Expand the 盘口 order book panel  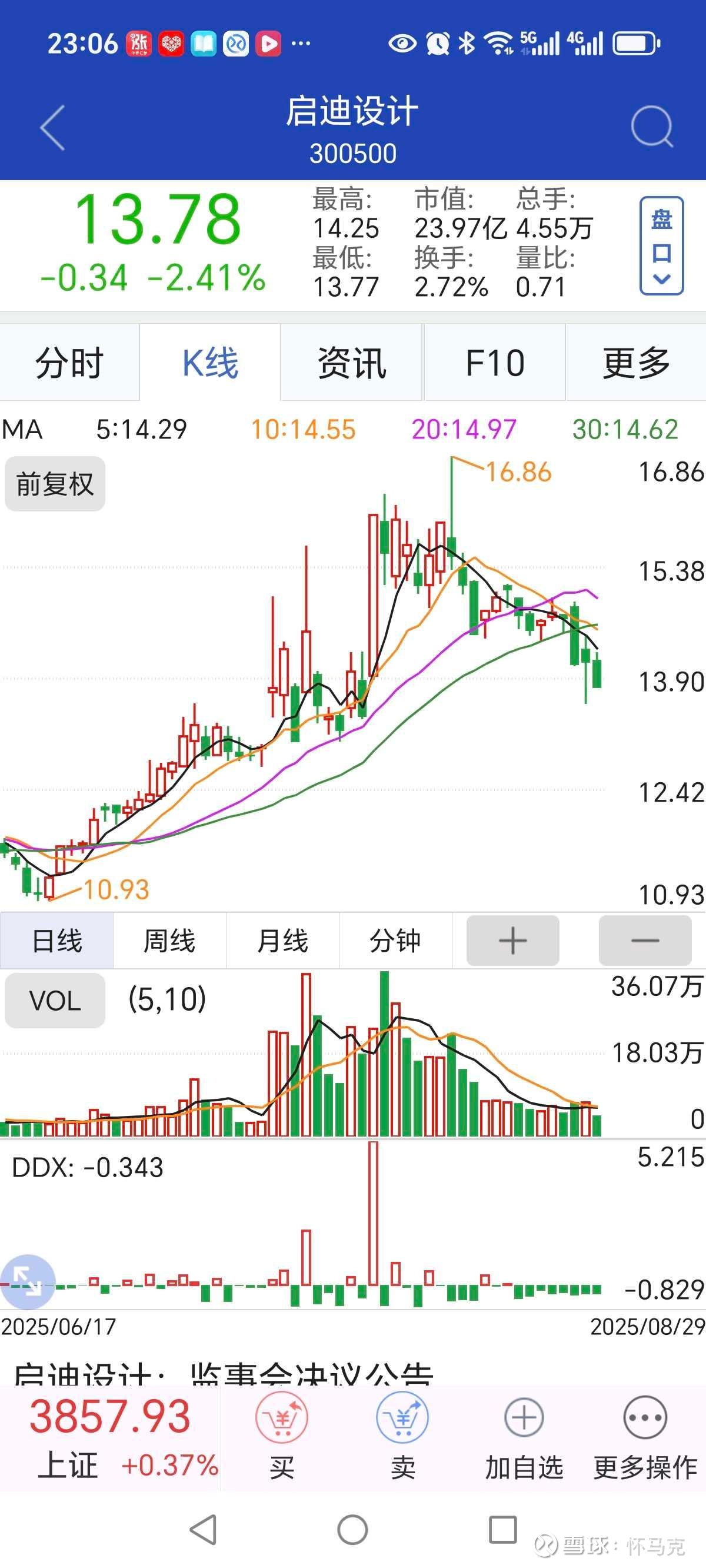661,246
